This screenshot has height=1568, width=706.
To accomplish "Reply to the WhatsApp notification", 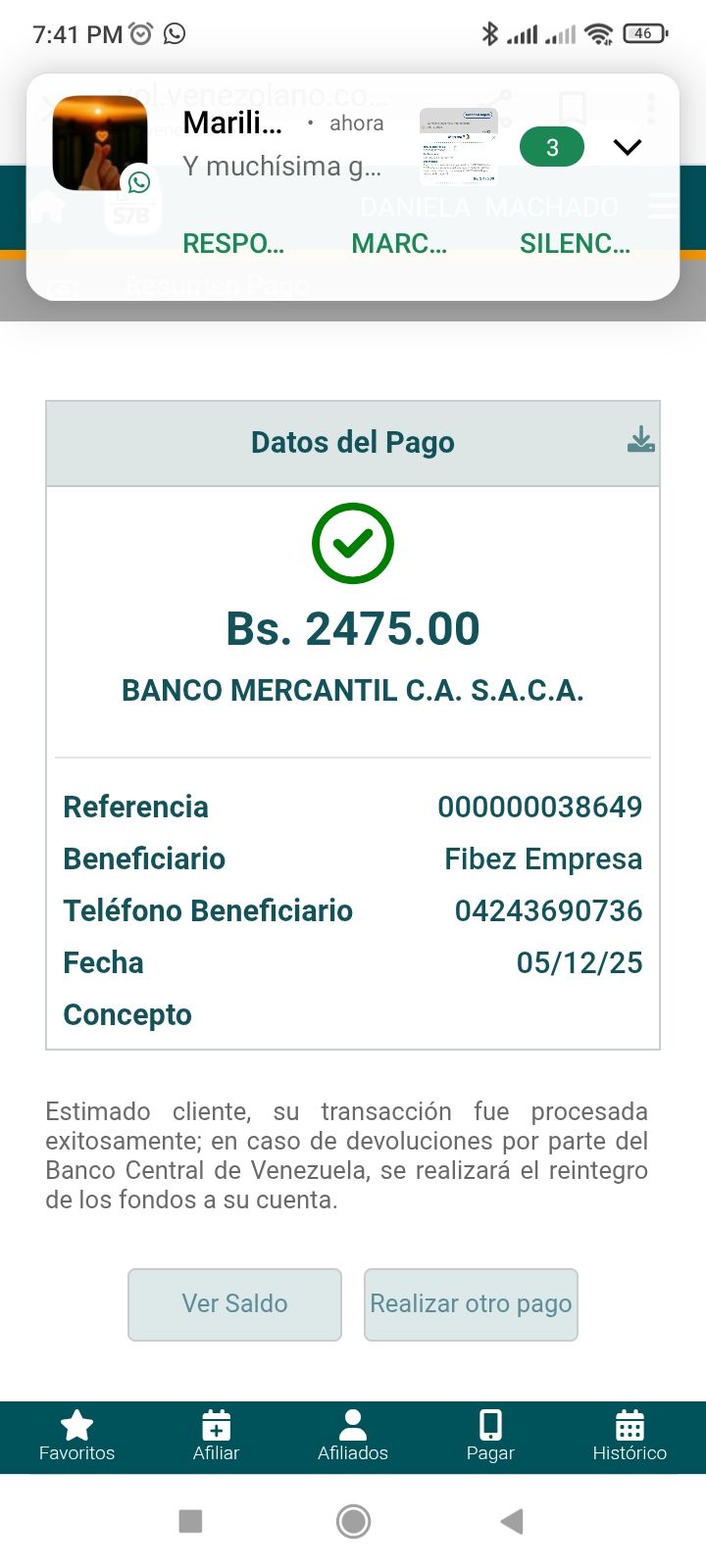I will 233,244.
